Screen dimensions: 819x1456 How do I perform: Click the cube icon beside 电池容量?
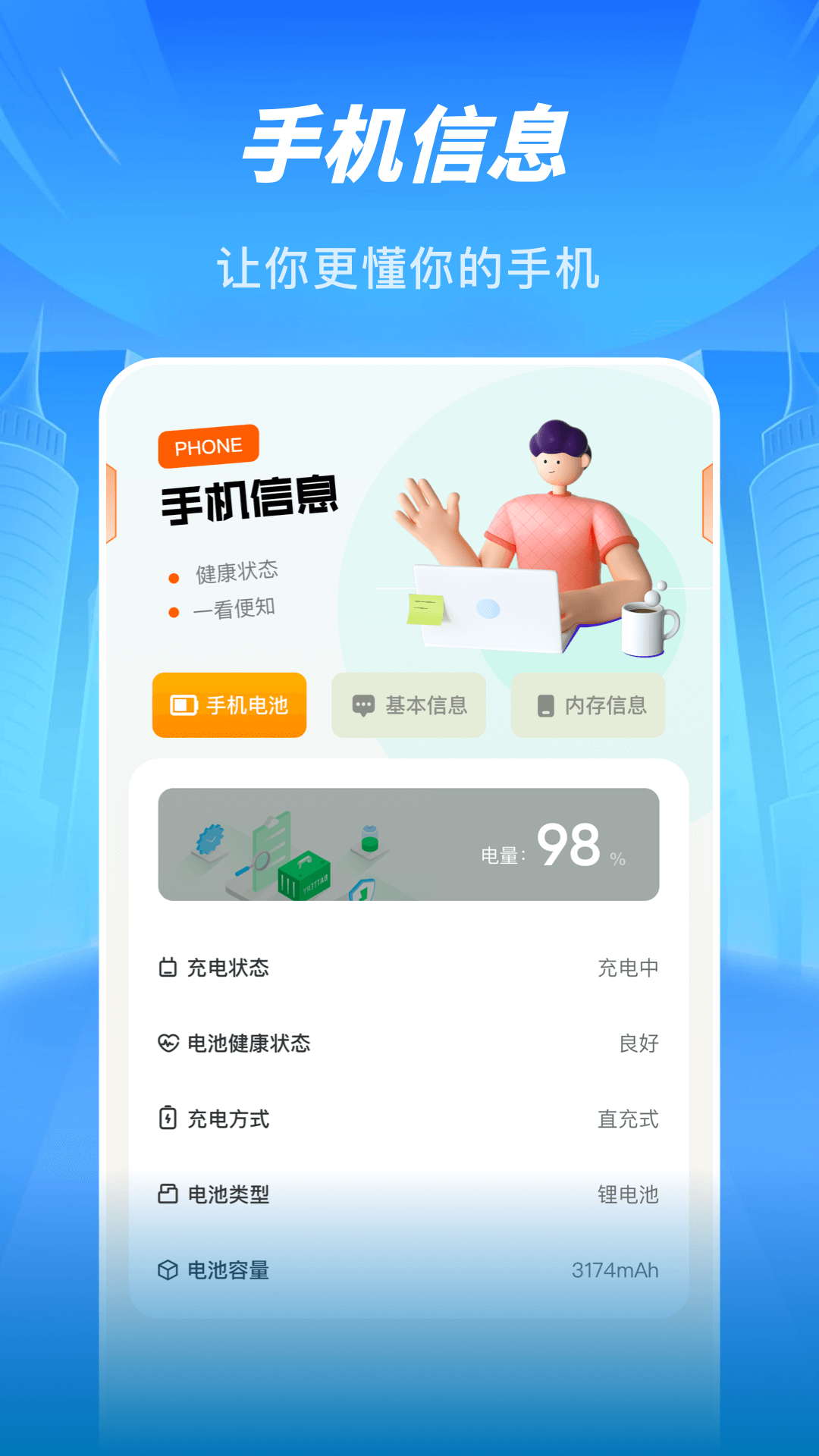click(168, 1271)
